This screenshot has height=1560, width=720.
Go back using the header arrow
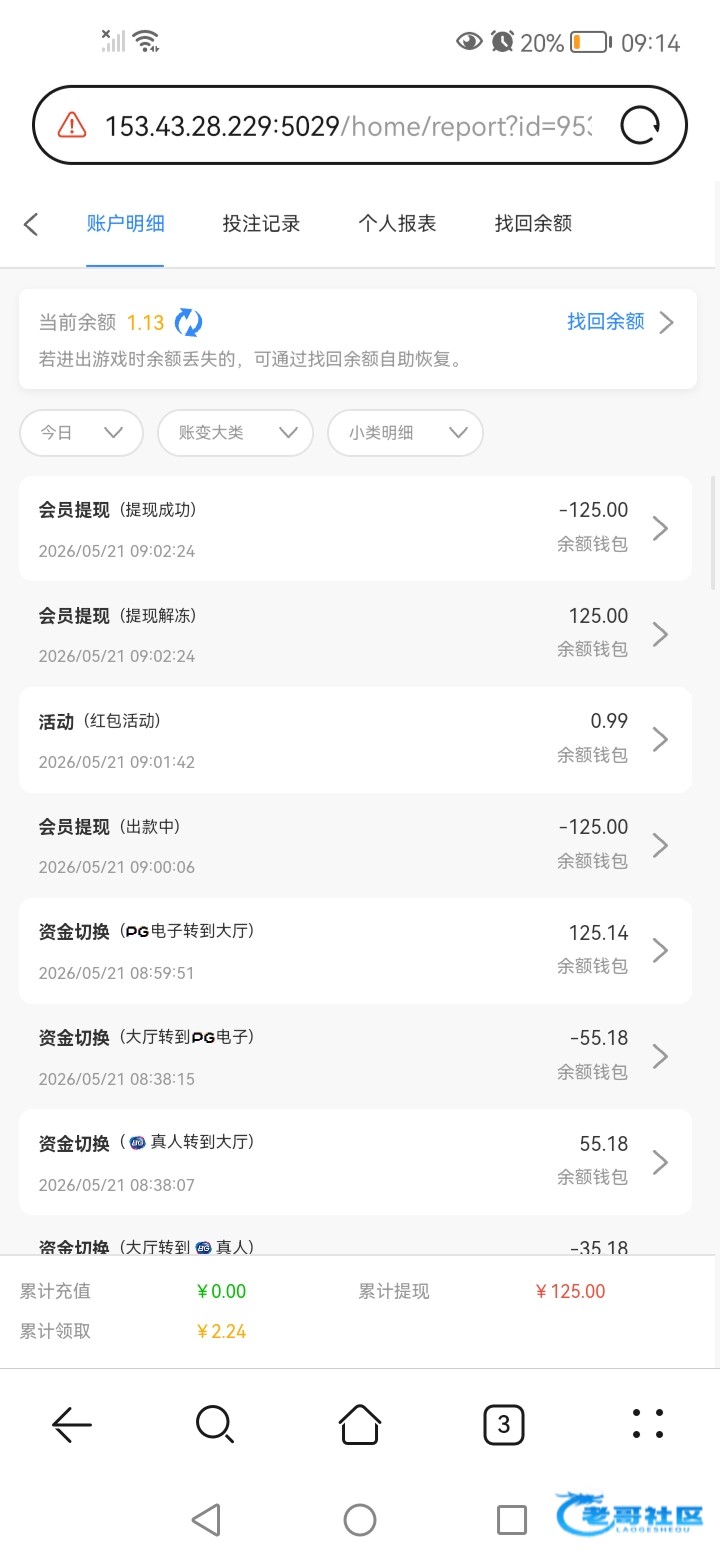tap(31, 224)
